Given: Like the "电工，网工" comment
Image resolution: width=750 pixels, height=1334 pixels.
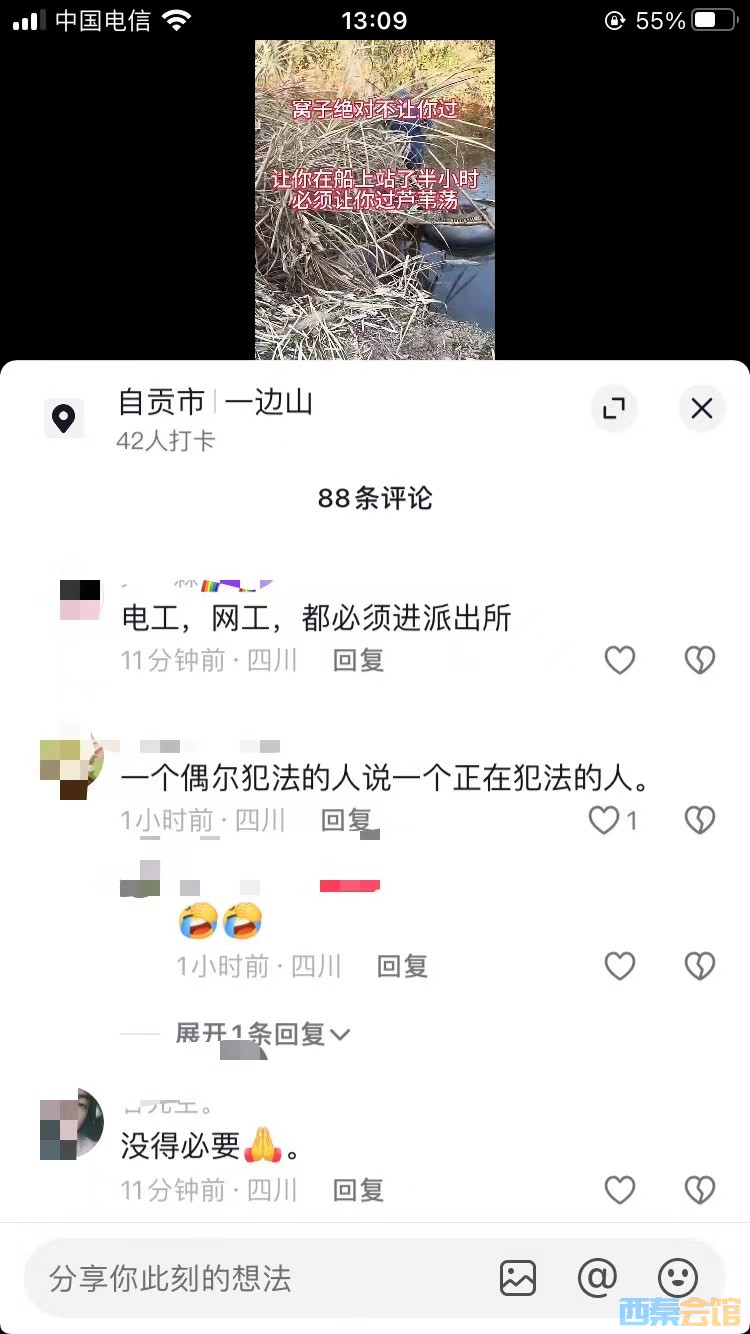Looking at the screenshot, I should (620, 660).
